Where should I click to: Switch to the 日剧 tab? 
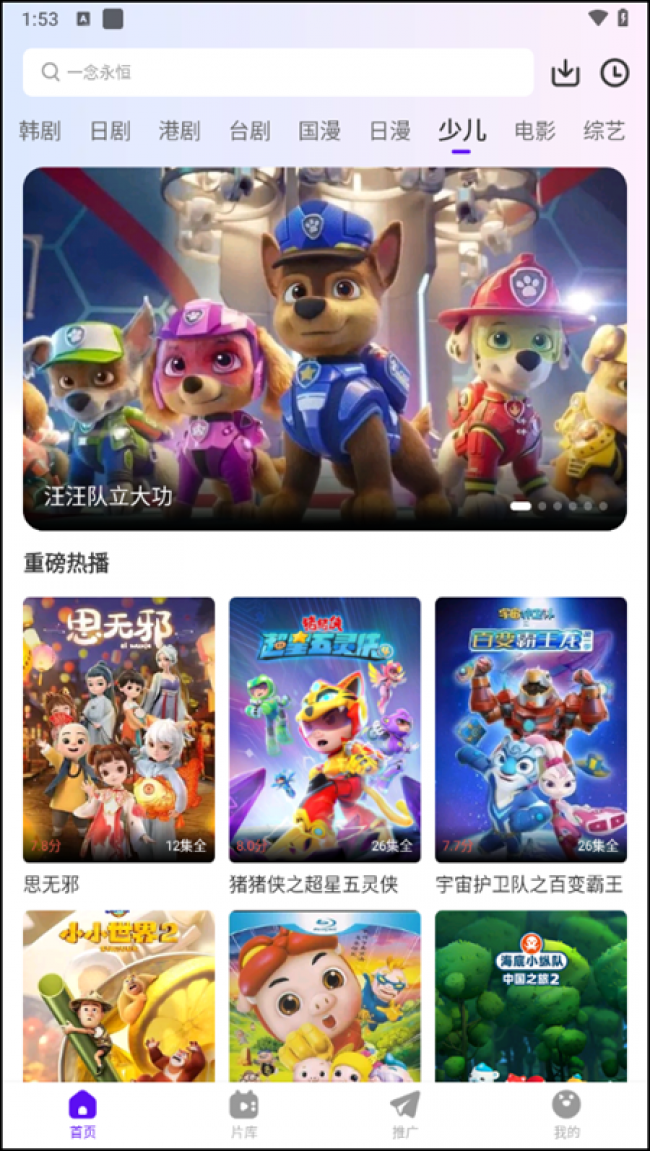tap(110, 131)
